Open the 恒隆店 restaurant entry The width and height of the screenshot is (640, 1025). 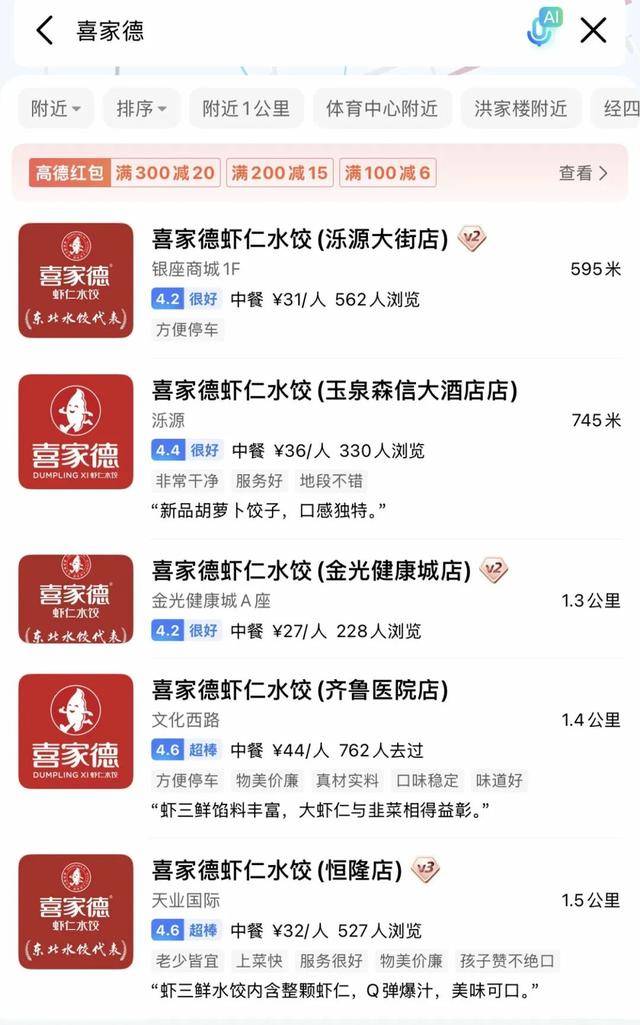click(x=277, y=869)
